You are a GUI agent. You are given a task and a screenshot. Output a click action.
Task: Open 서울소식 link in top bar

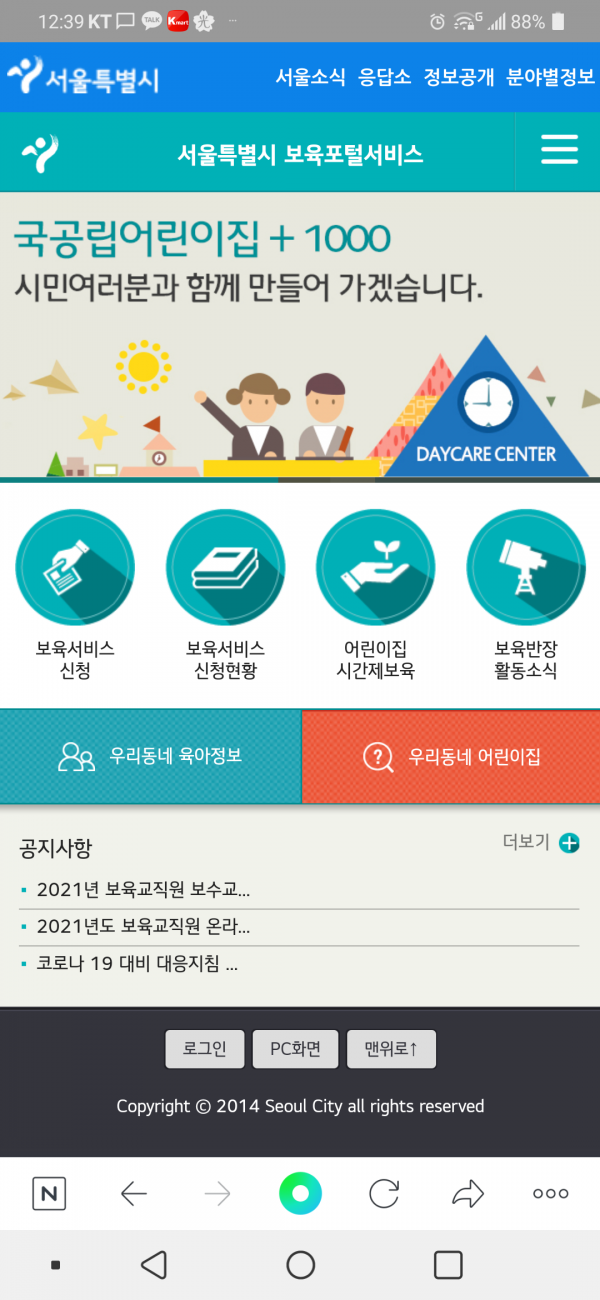coord(310,77)
